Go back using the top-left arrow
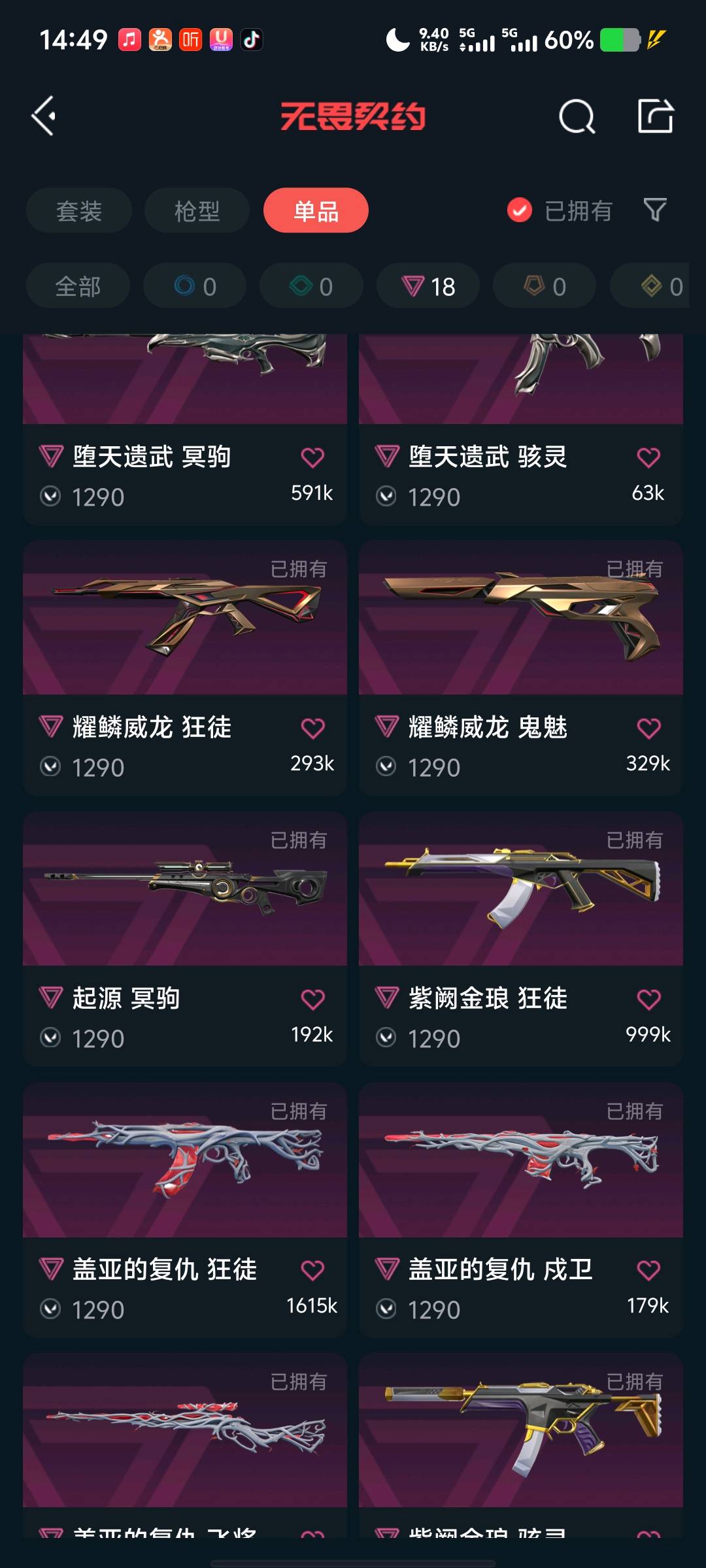The image size is (706, 1568). (44, 116)
